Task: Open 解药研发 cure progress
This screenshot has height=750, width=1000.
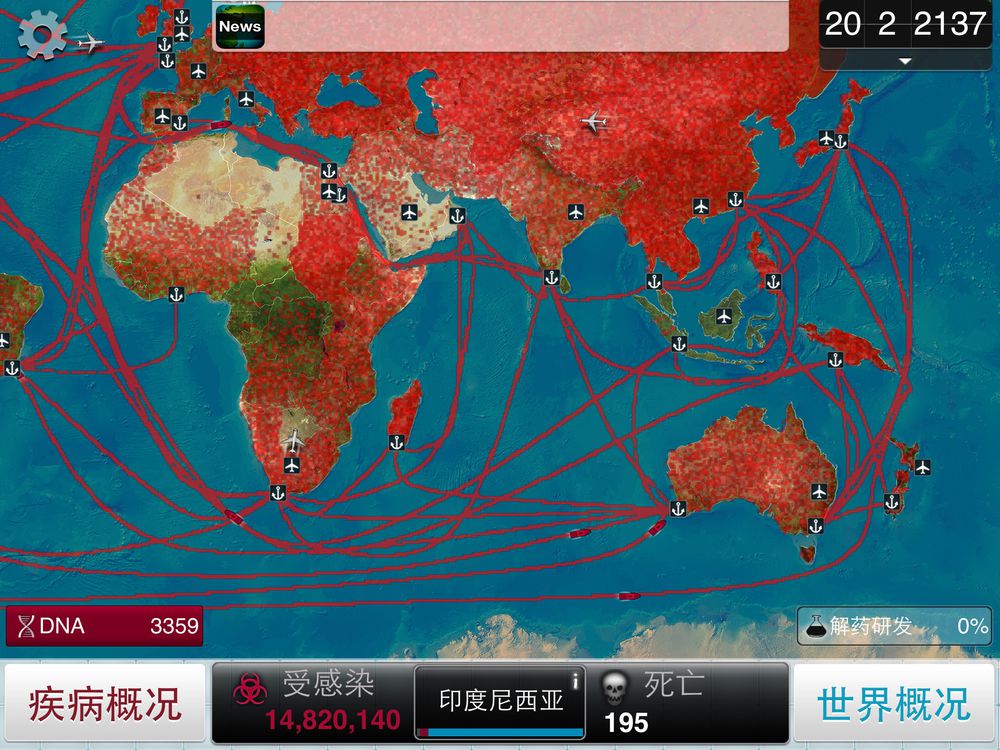Action: click(x=895, y=626)
